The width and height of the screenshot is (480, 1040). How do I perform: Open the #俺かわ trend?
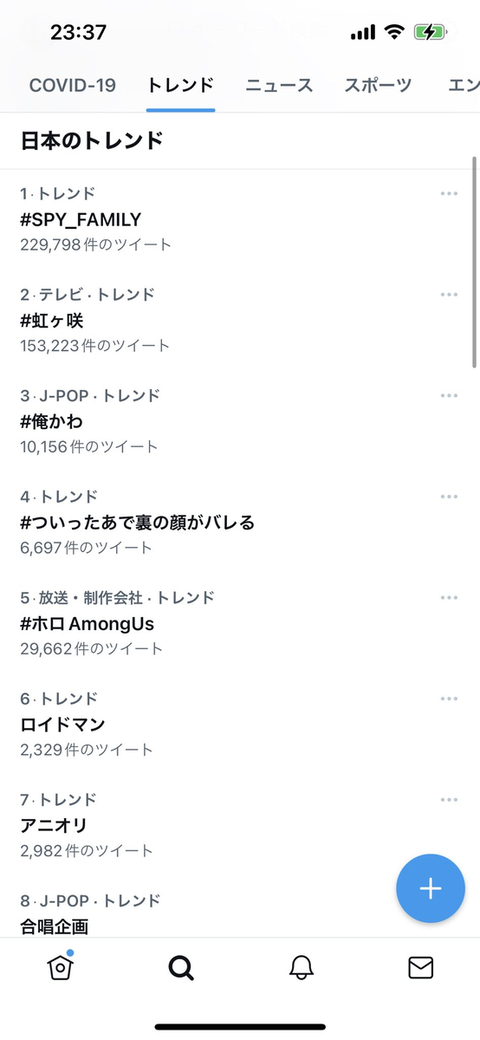click(x=239, y=421)
